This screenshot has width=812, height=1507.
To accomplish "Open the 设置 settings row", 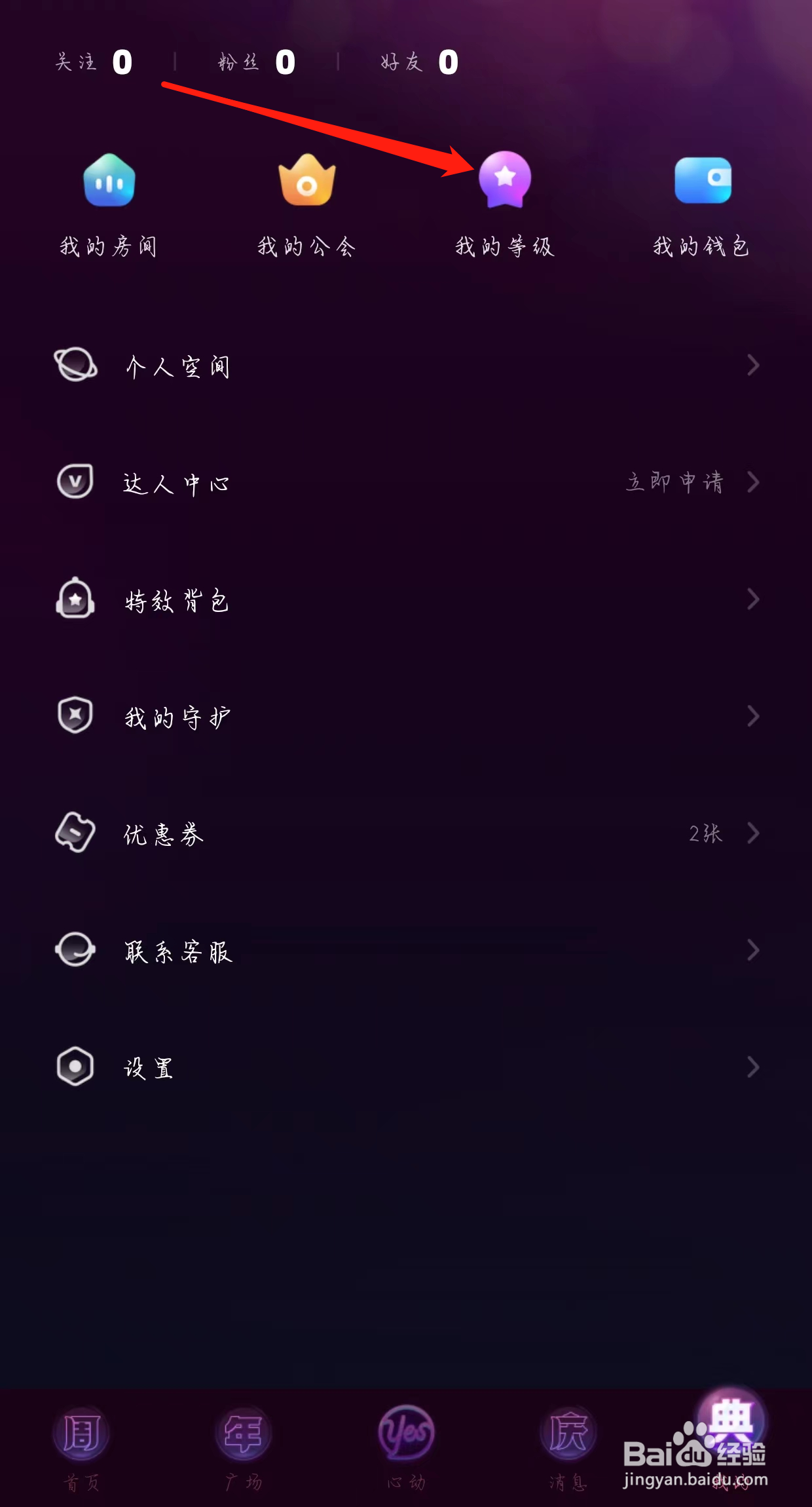I will pos(406,1067).
